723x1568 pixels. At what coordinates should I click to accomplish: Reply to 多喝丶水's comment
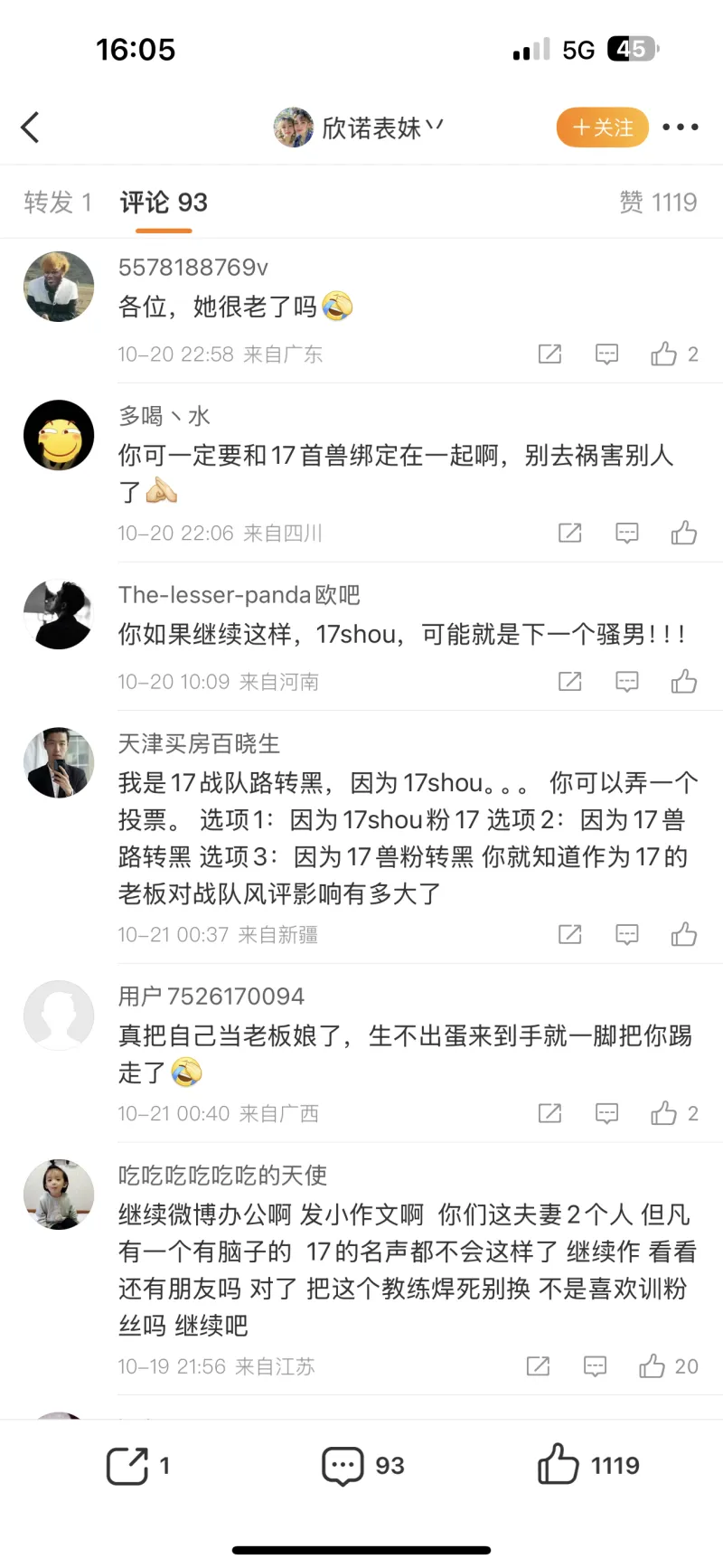(626, 534)
